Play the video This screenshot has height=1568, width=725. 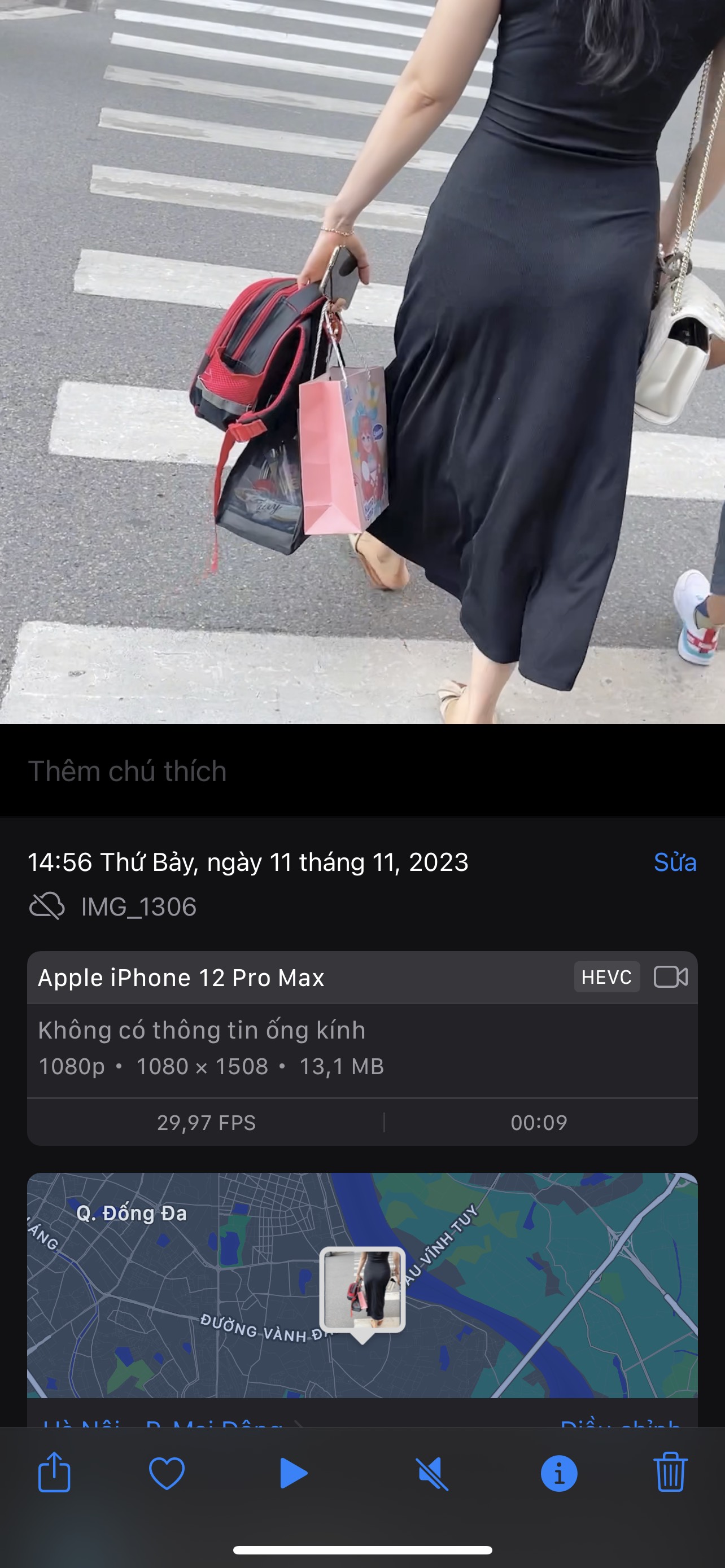tap(293, 1473)
